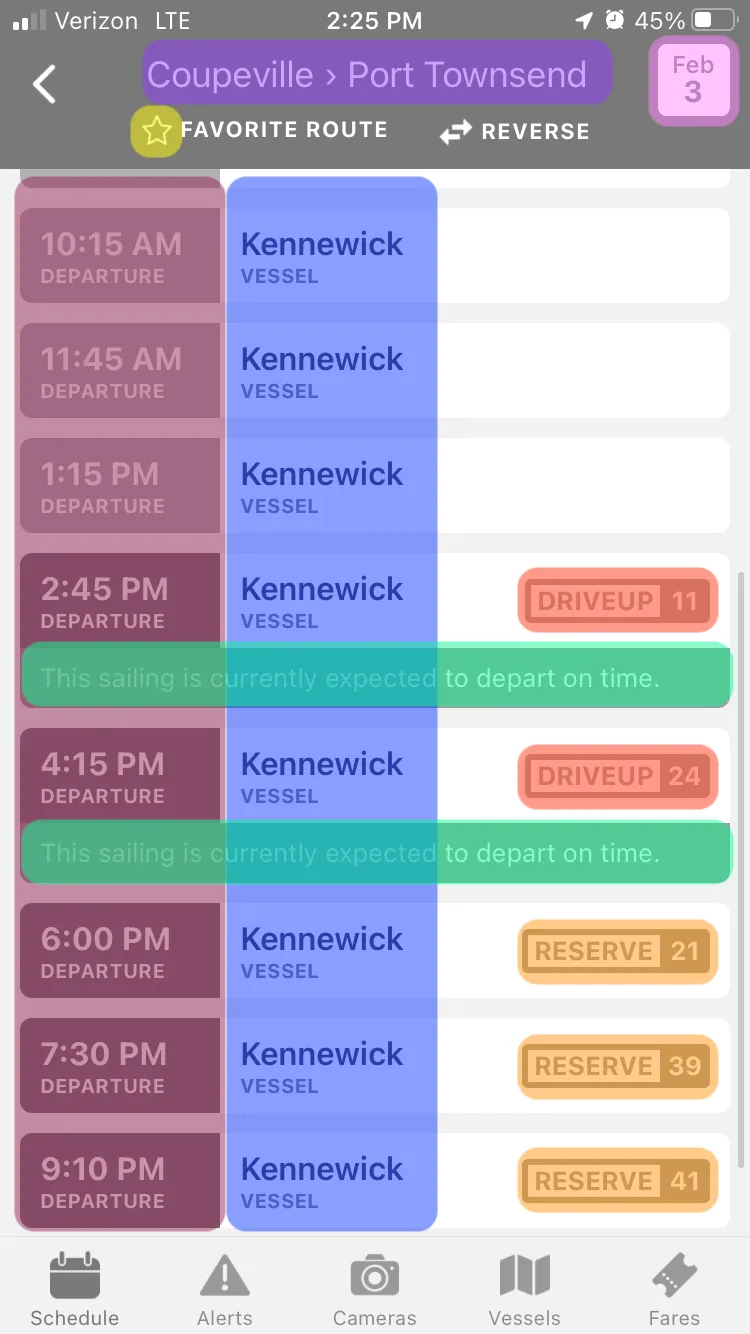Open the Coupeville Port Townsend route header
Viewport: 750px width, 1334px height.
click(x=375, y=73)
